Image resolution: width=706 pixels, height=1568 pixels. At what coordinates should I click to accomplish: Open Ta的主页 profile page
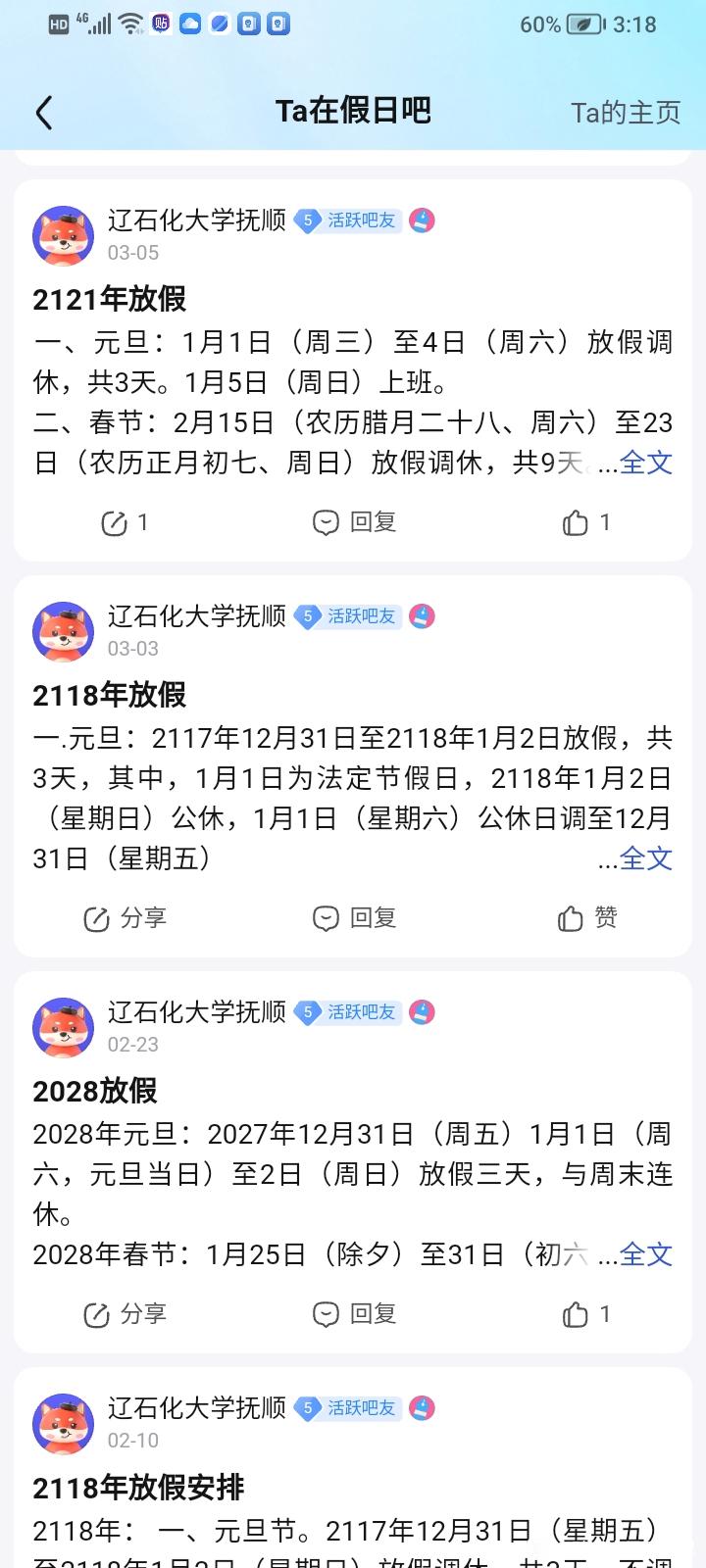(x=625, y=112)
